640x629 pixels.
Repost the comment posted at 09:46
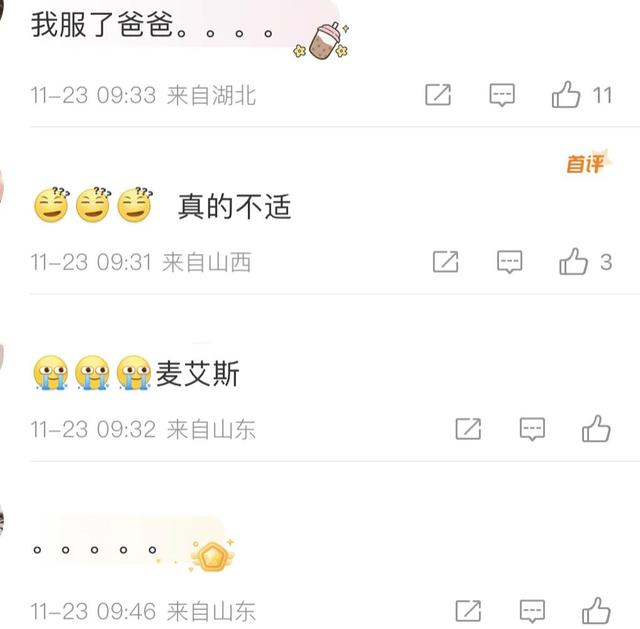click(x=468, y=611)
